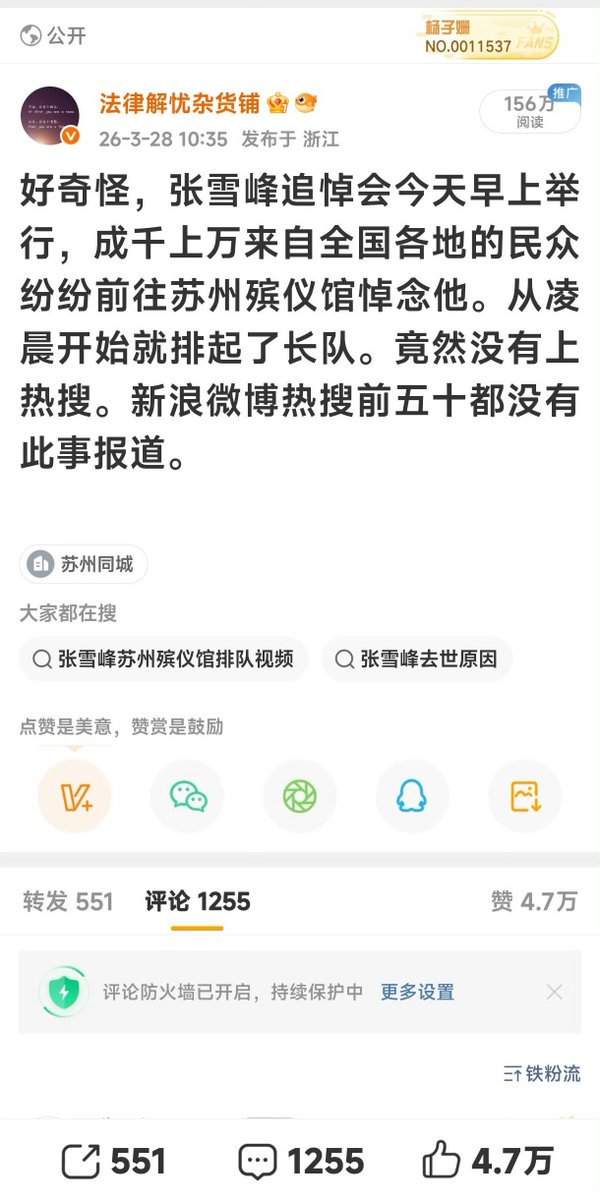Open 更多设置 for comment firewall

click(417, 992)
